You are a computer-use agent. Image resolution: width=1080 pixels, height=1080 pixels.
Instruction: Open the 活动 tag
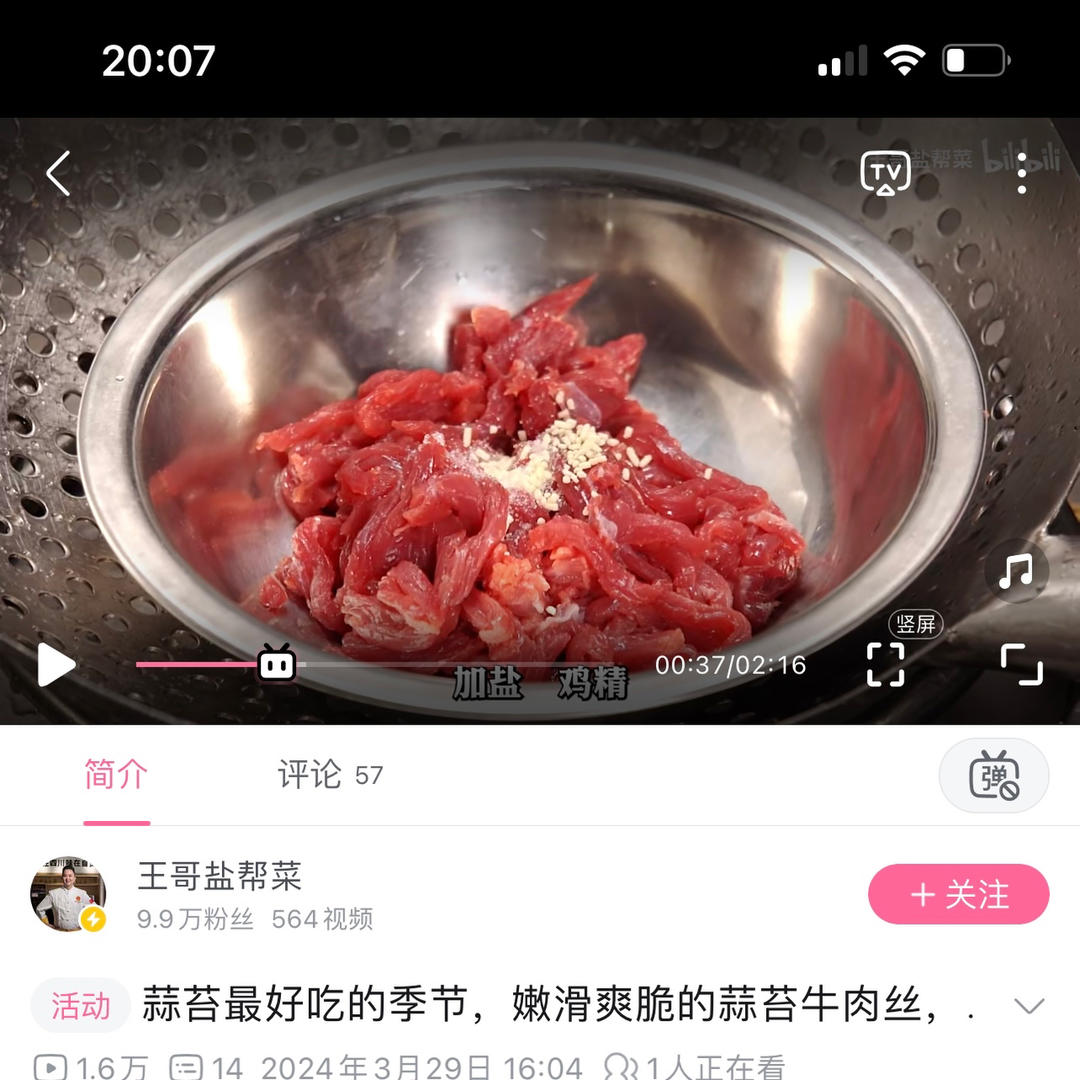[81, 1005]
